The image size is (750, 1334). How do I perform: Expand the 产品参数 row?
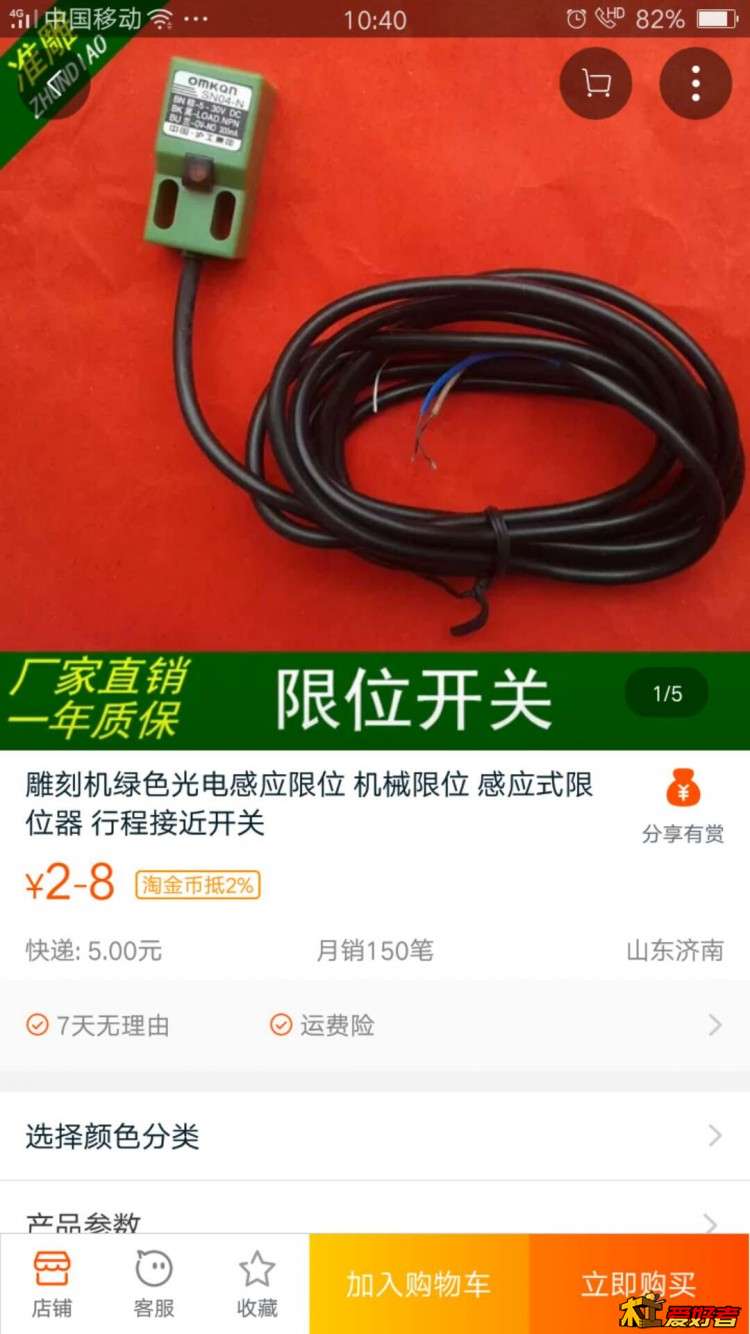[374, 1218]
